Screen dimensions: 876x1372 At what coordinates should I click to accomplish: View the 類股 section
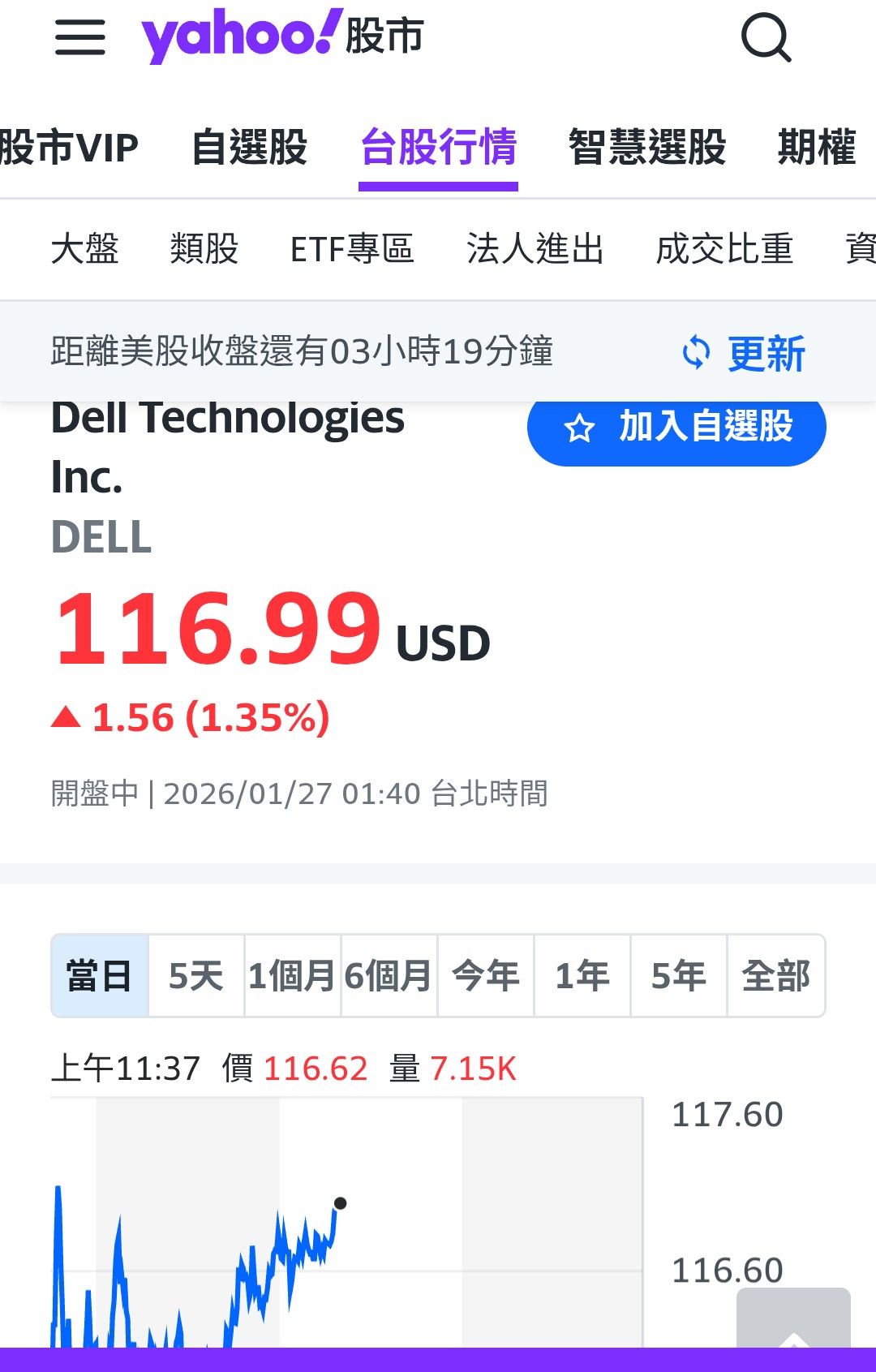(204, 249)
